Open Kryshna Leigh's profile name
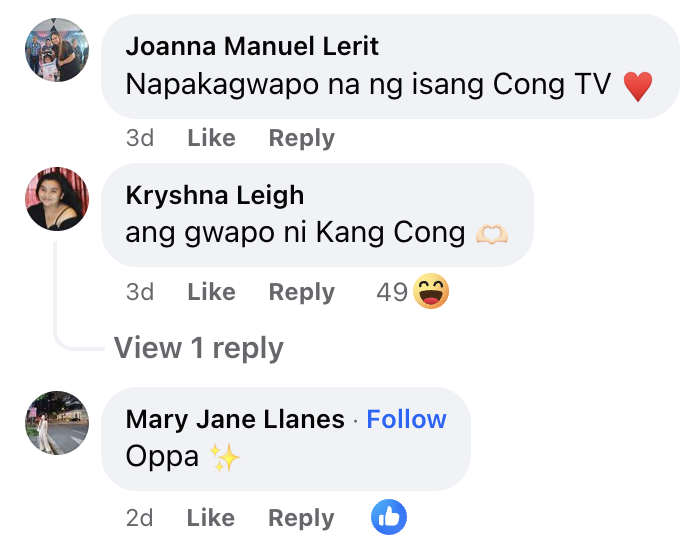This screenshot has width=694, height=536. pyautogui.click(x=214, y=195)
